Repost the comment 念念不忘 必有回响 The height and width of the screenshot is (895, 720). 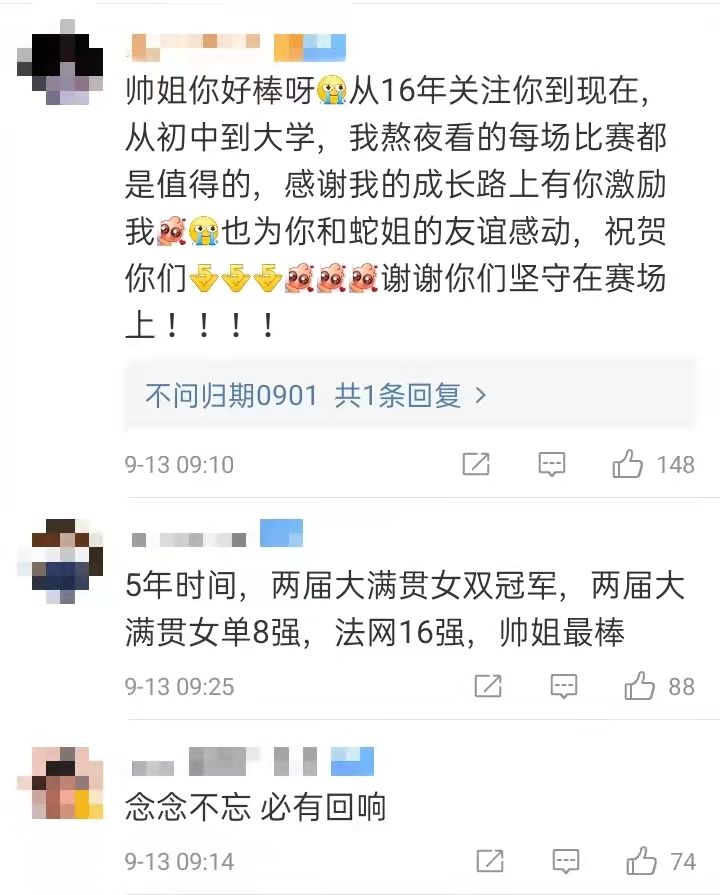pyautogui.click(x=490, y=861)
